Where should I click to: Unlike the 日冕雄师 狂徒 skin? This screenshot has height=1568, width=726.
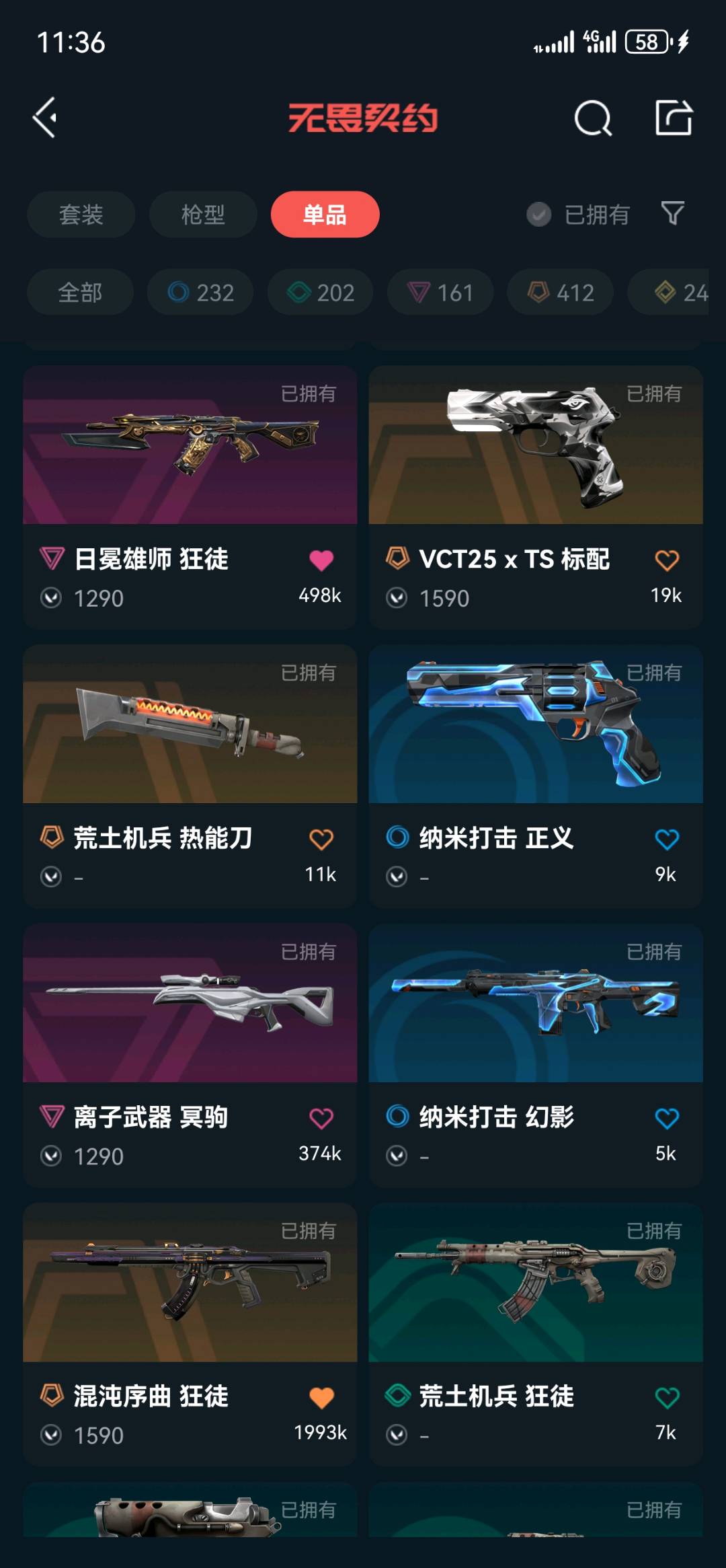click(321, 560)
